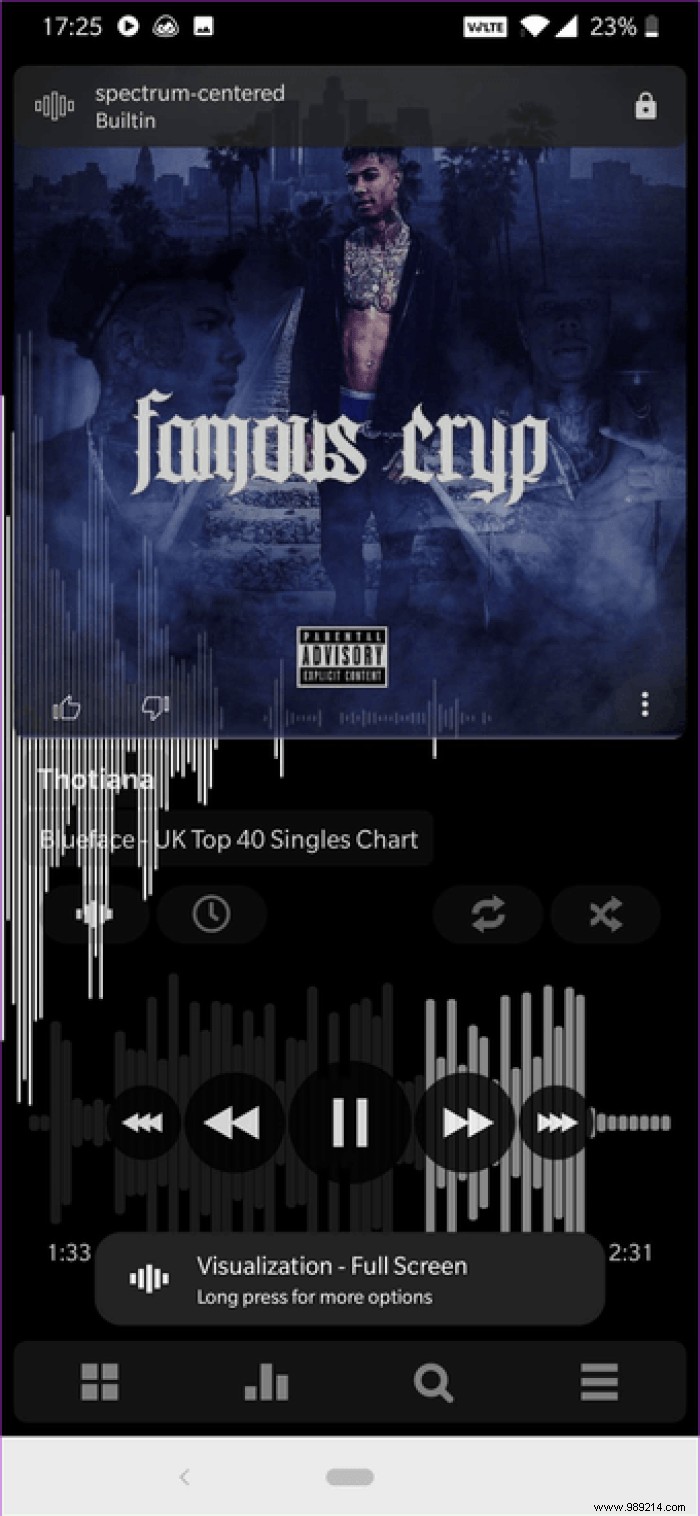Tap the visualization lock icon

pyautogui.click(x=645, y=106)
